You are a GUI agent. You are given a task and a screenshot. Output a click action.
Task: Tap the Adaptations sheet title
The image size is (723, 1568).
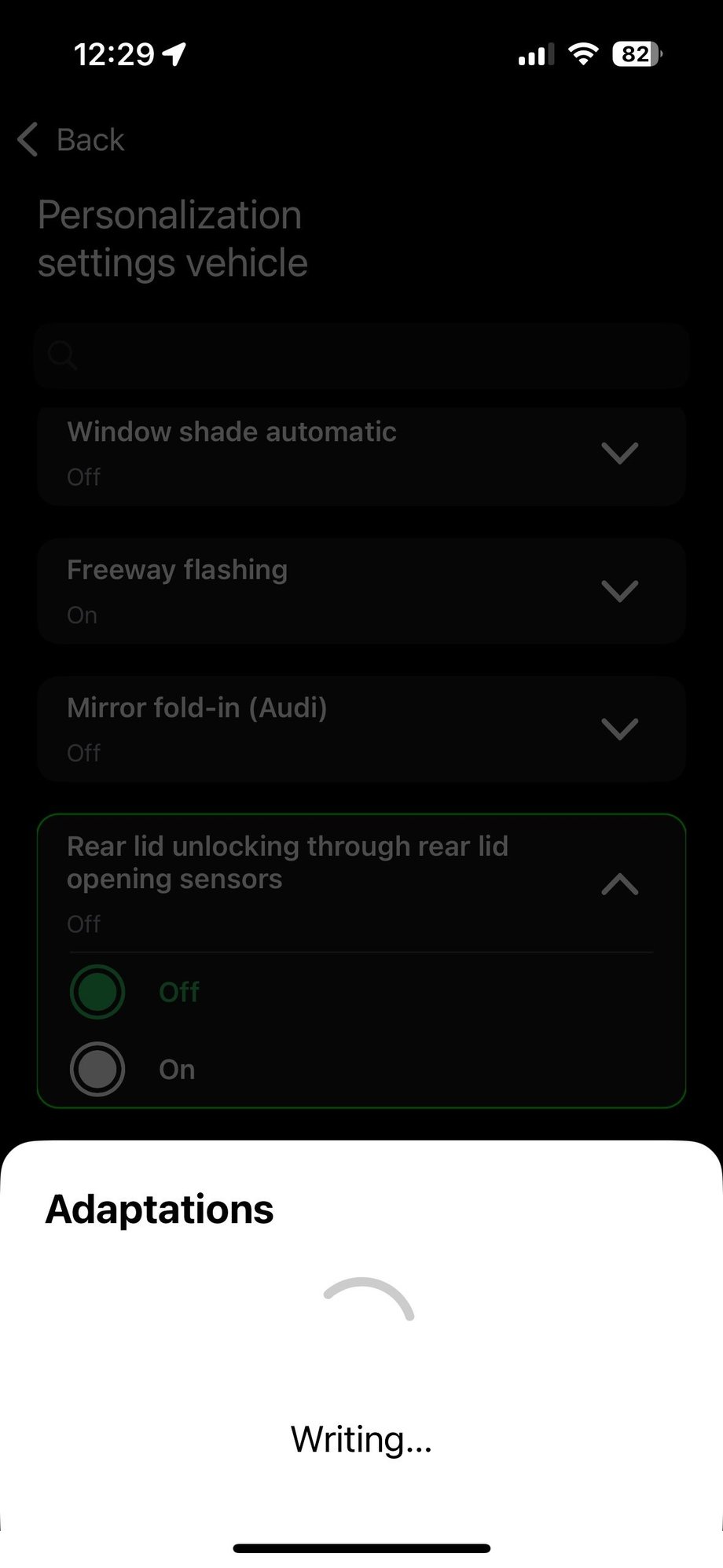click(x=159, y=1208)
